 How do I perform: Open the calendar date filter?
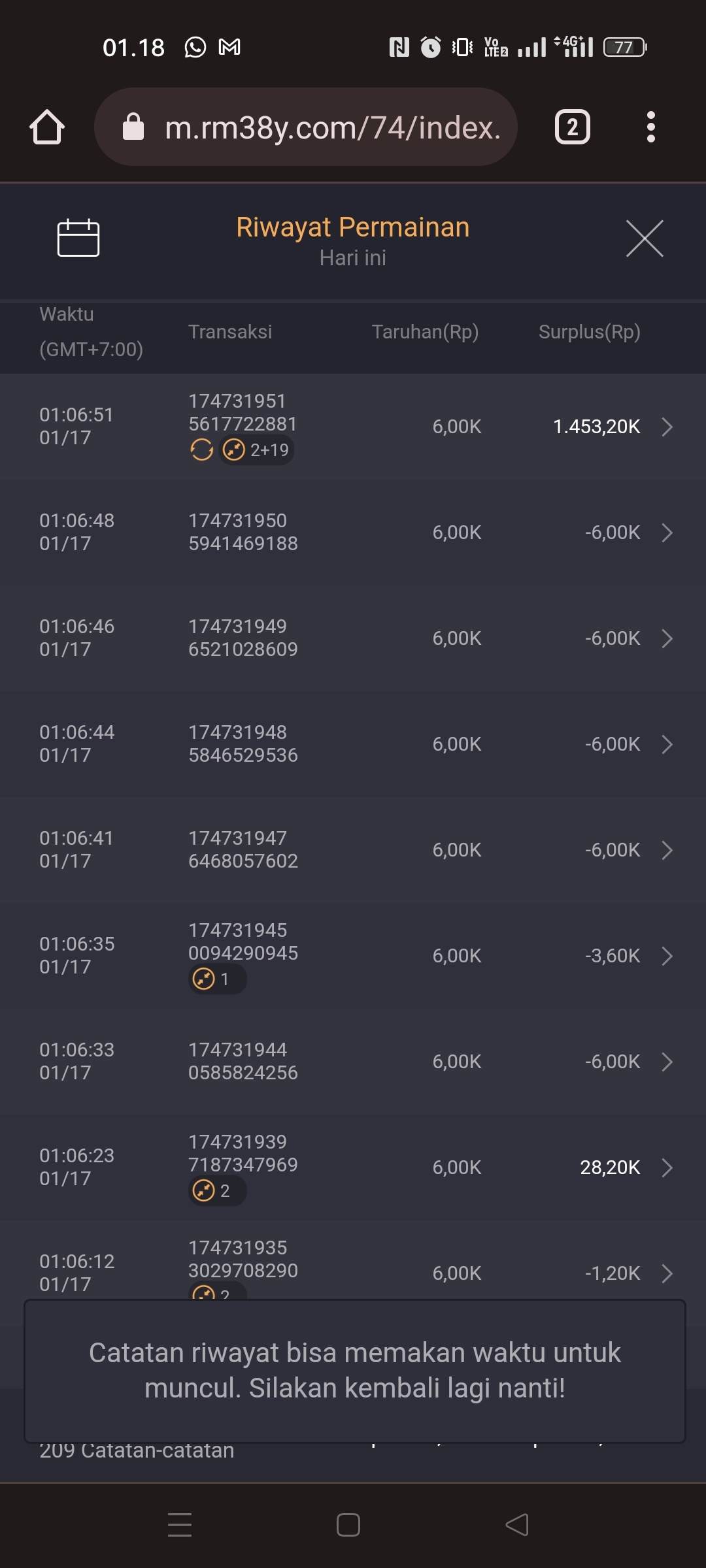click(x=78, y=238)
